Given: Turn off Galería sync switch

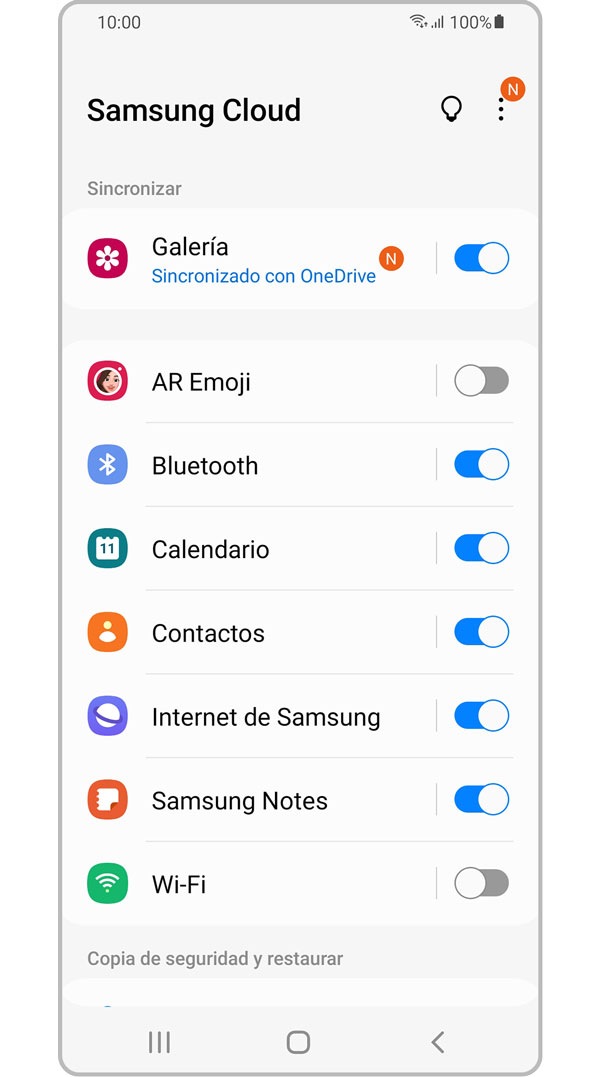Looking at the screenshot, I should [x=481, y=258].
